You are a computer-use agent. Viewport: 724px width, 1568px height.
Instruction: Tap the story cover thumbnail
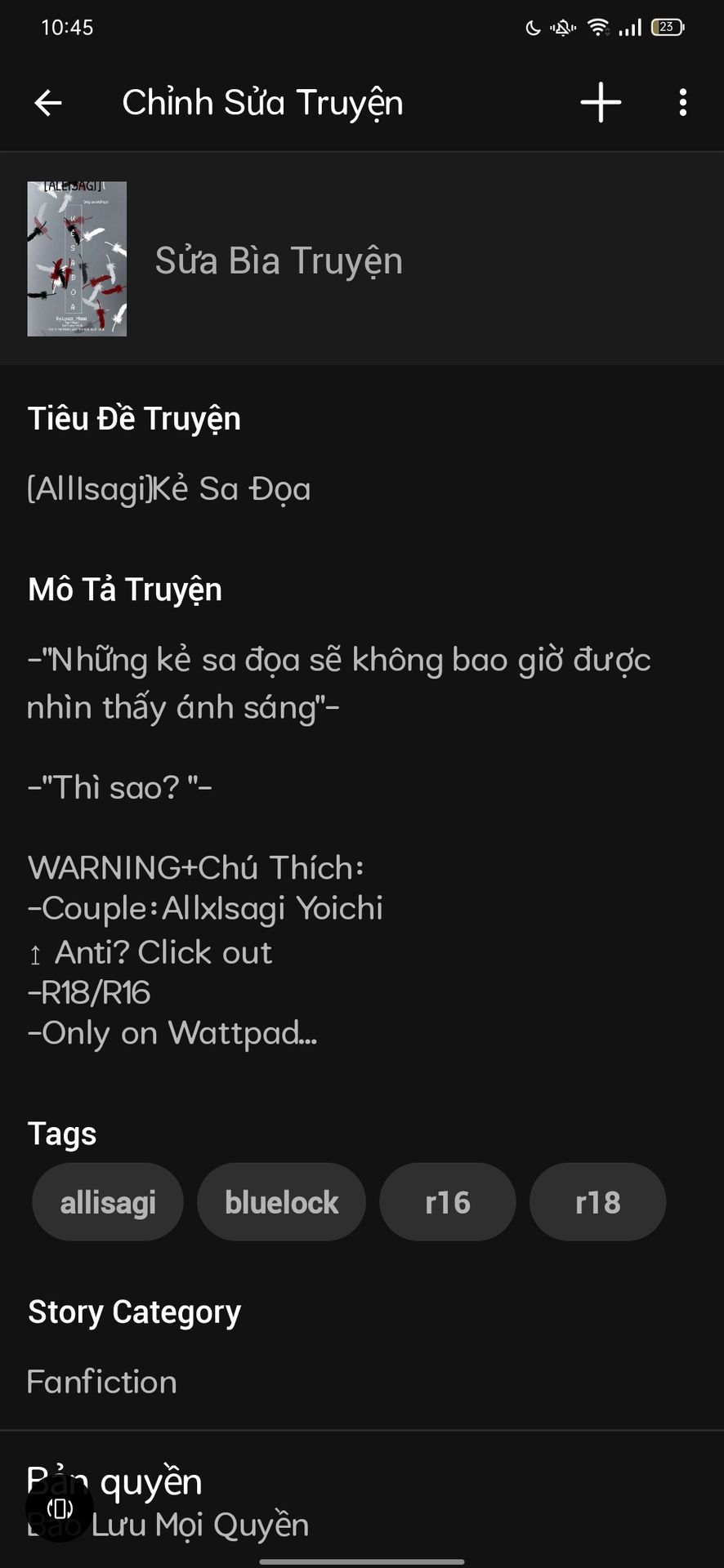coord(77,259)
